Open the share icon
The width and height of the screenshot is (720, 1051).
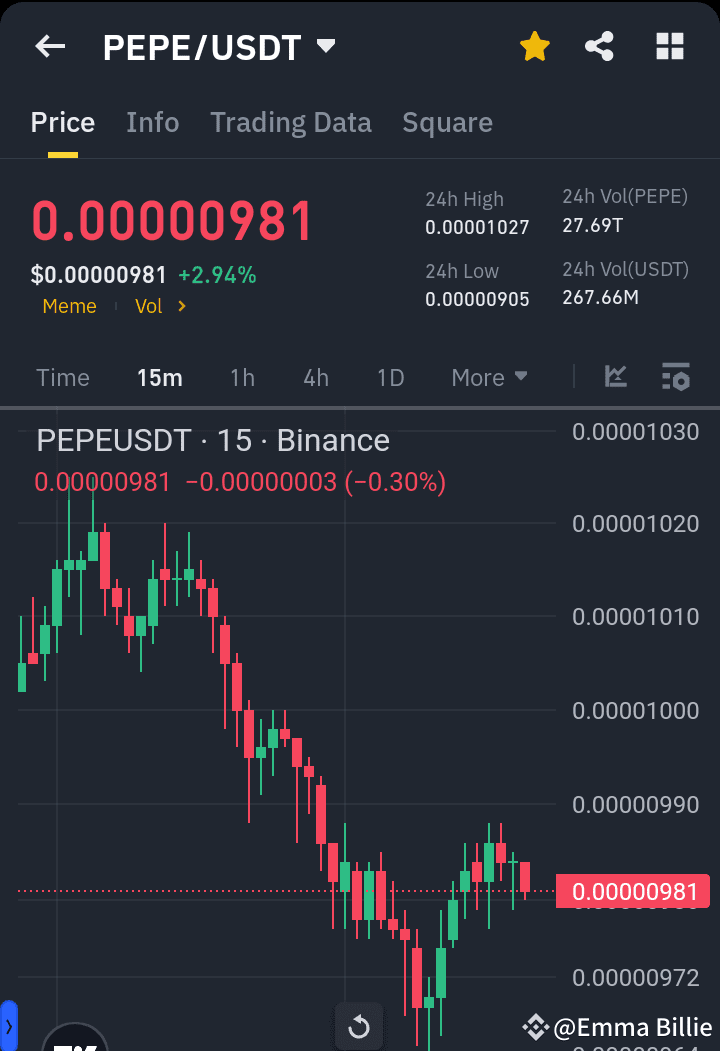coord(599,46)
